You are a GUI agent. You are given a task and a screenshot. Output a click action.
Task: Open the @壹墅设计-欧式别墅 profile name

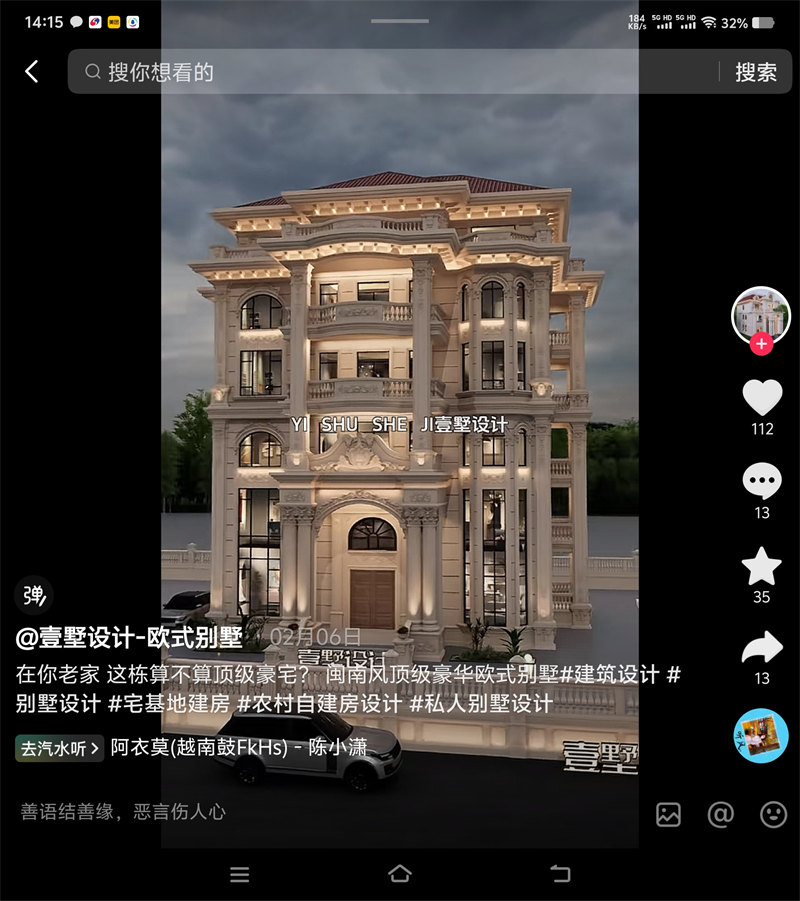128,637
